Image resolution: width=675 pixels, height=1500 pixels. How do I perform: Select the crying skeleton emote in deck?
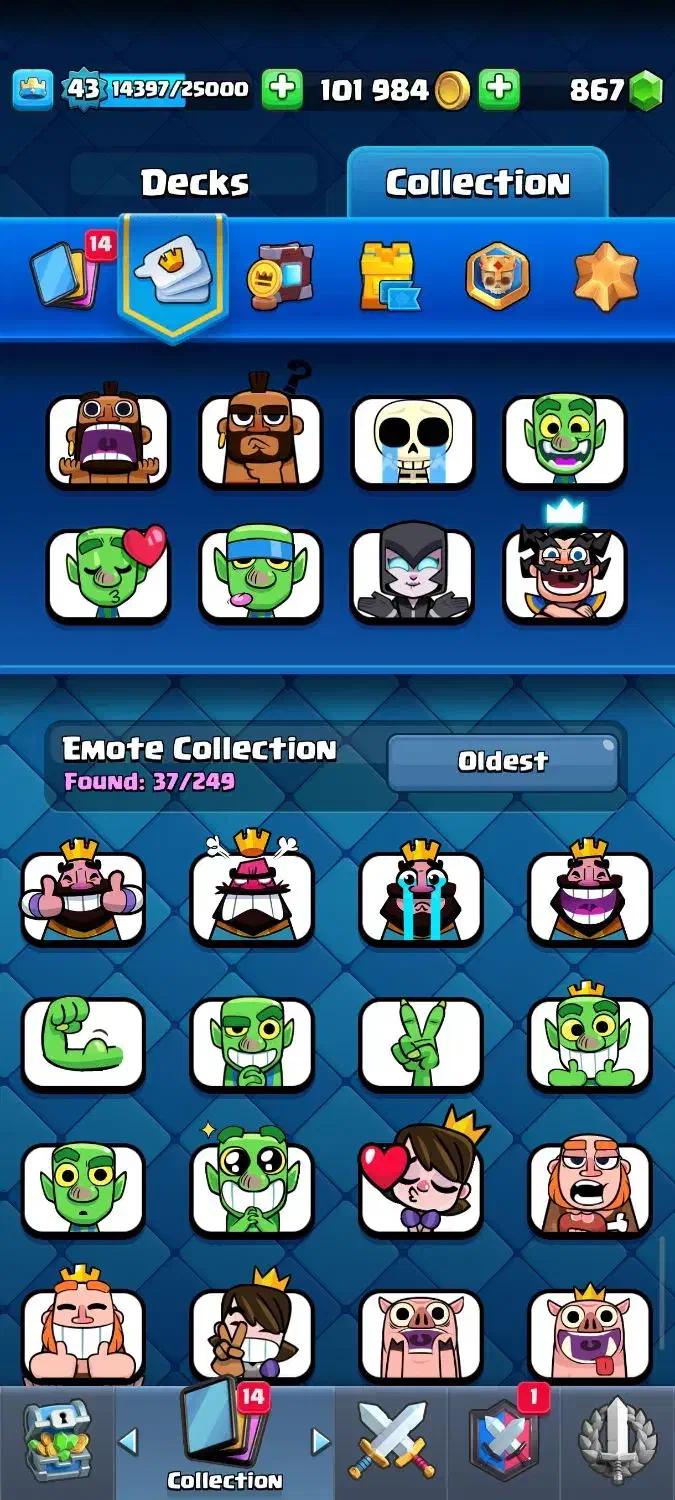[x=413, y=441]
